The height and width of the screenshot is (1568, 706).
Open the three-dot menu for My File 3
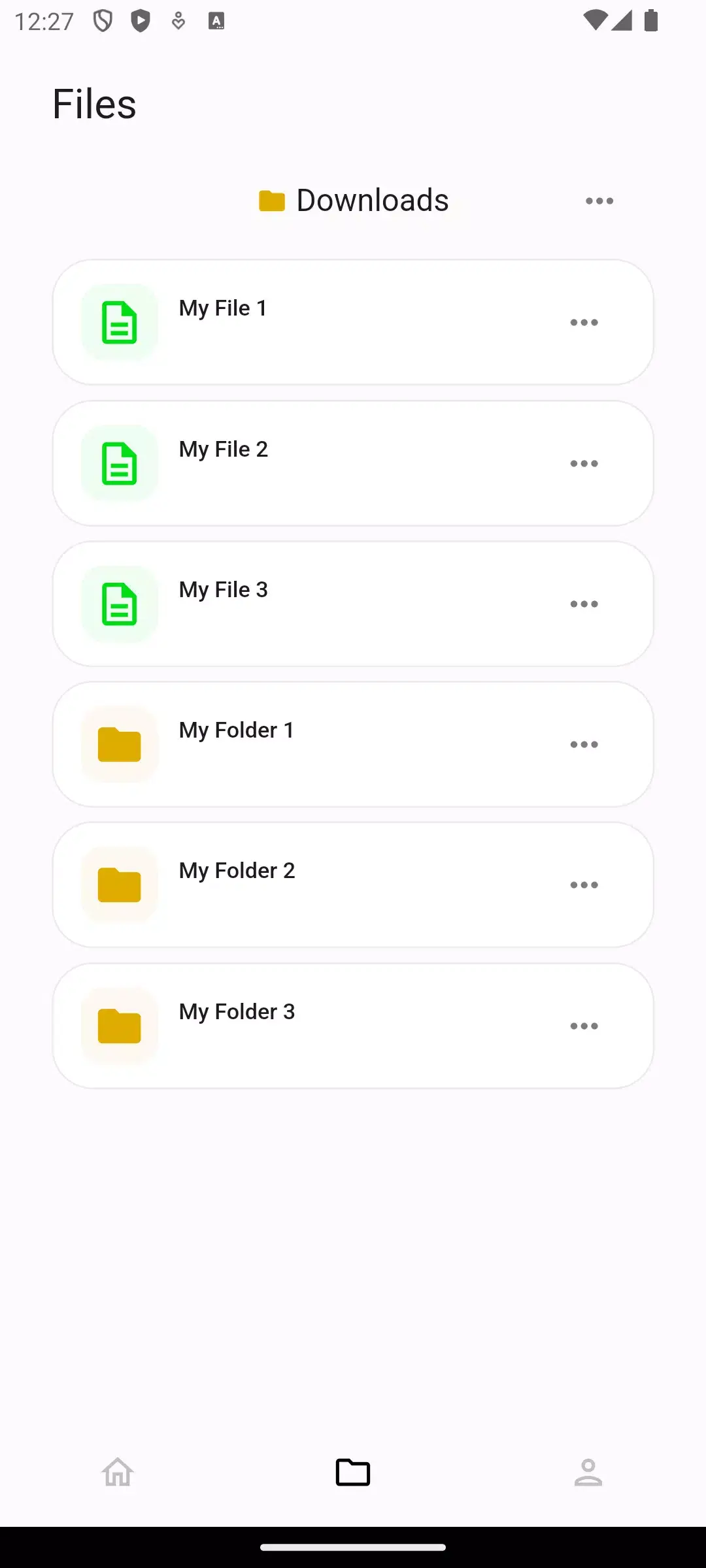click(584, 603)
